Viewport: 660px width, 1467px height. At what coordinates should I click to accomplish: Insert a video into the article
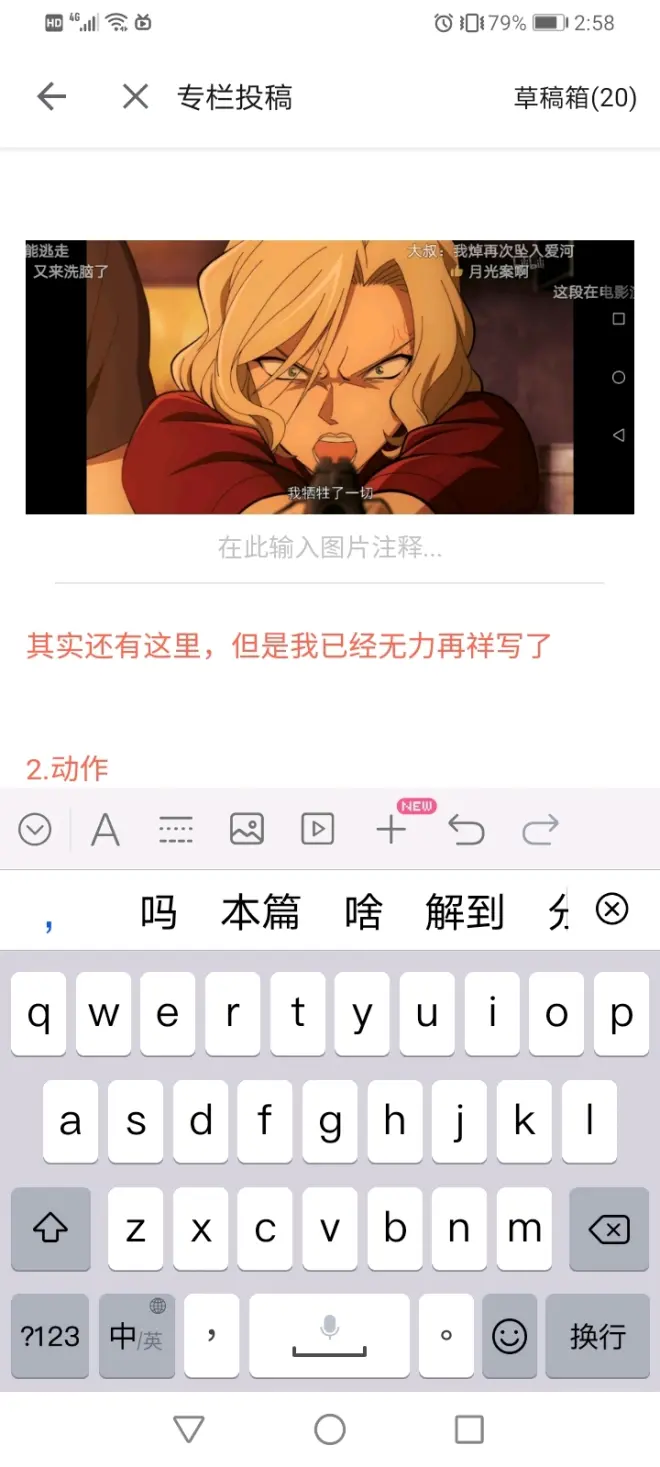(x=317, y=829)
